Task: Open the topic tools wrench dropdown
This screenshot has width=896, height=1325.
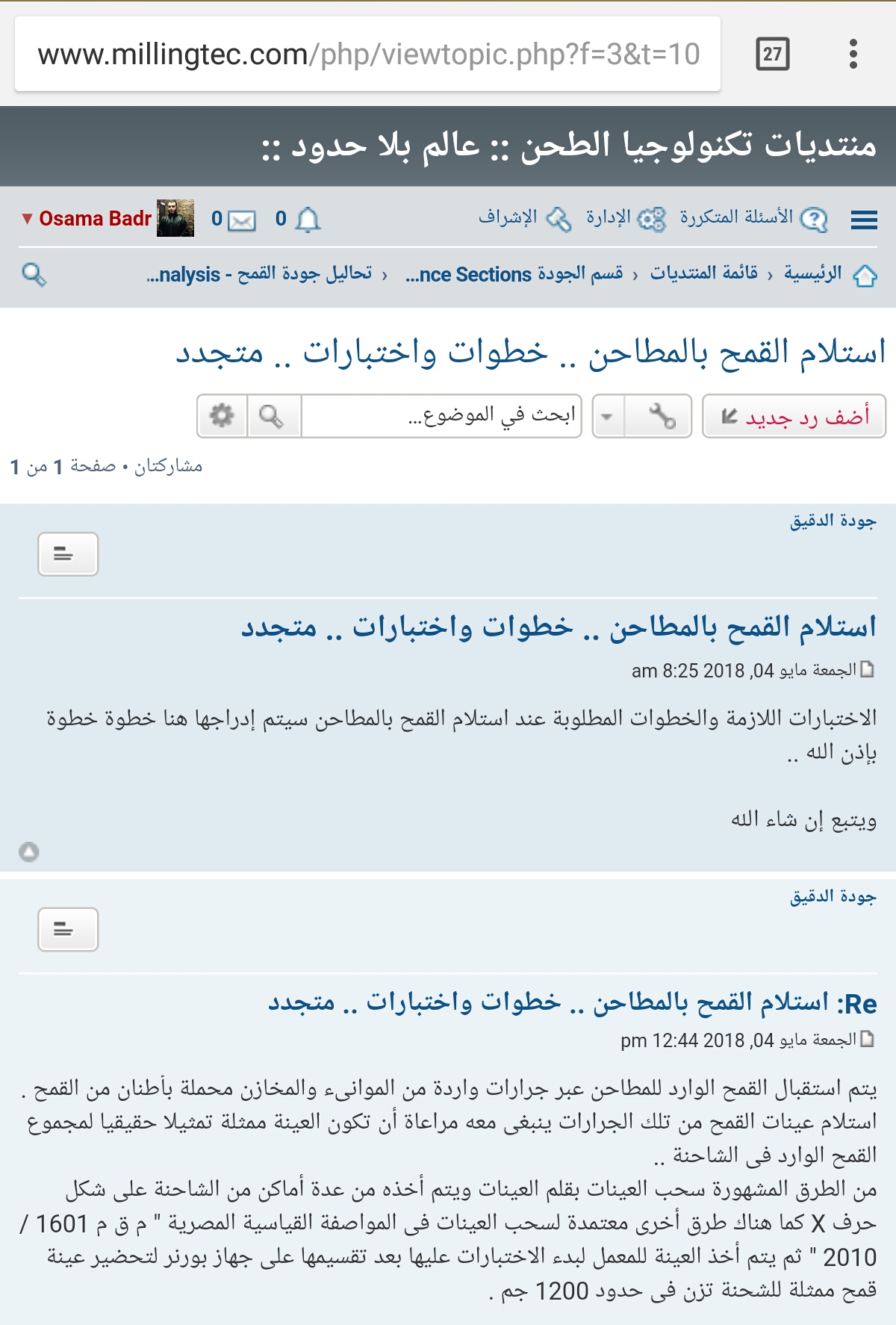Action: (x=642, y=416)
